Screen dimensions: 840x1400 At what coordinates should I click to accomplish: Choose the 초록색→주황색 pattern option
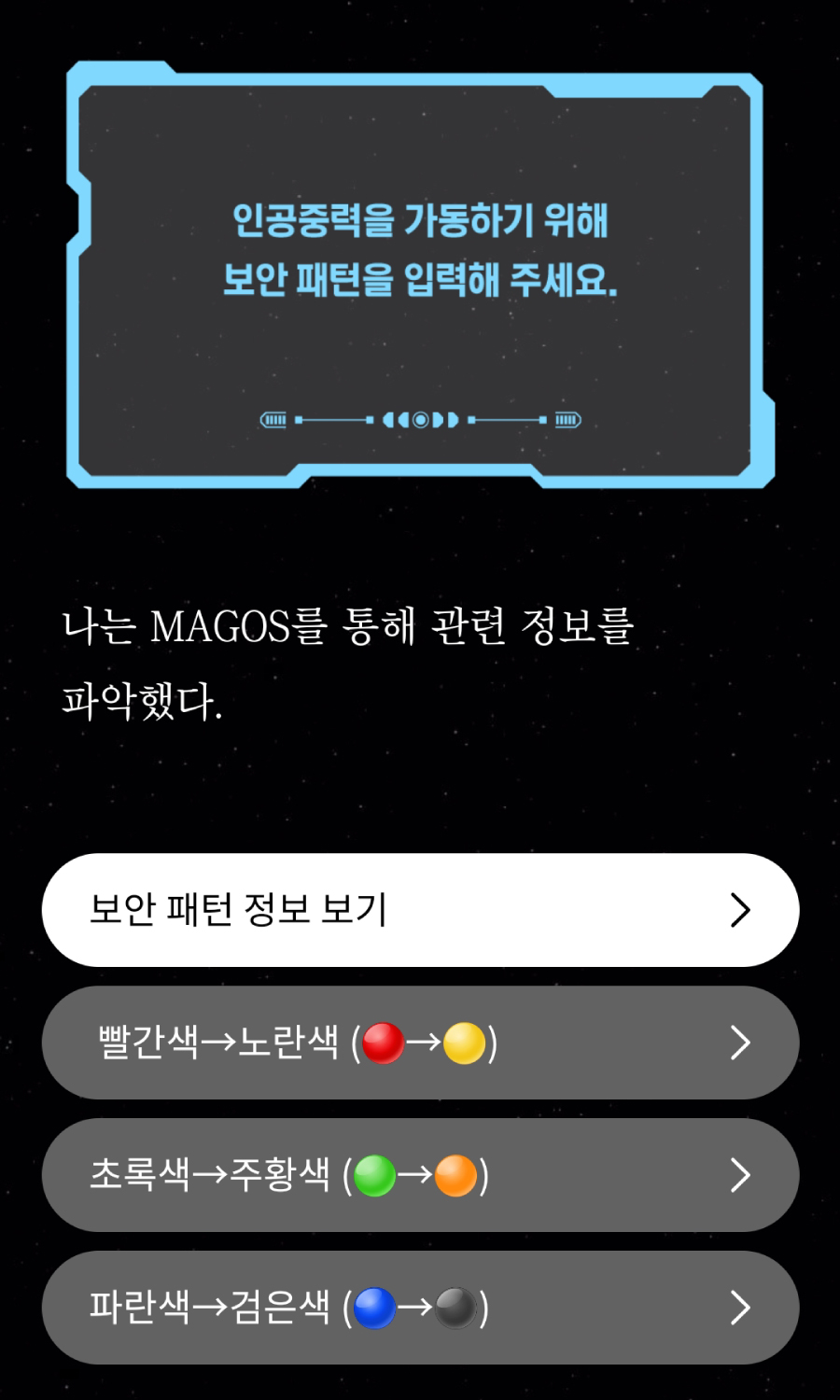click(420, 1174)
